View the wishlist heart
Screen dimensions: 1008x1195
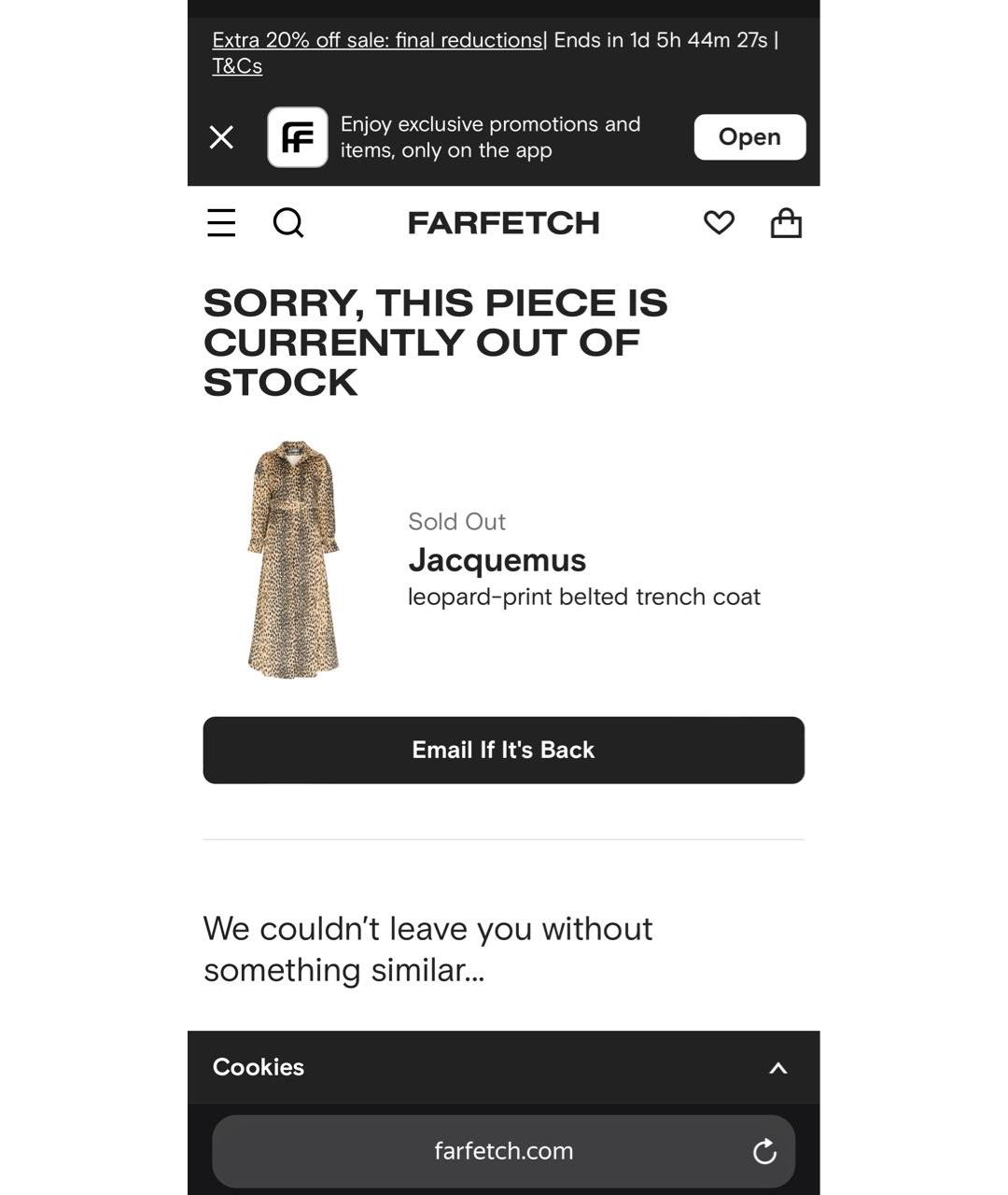(719, 223)
